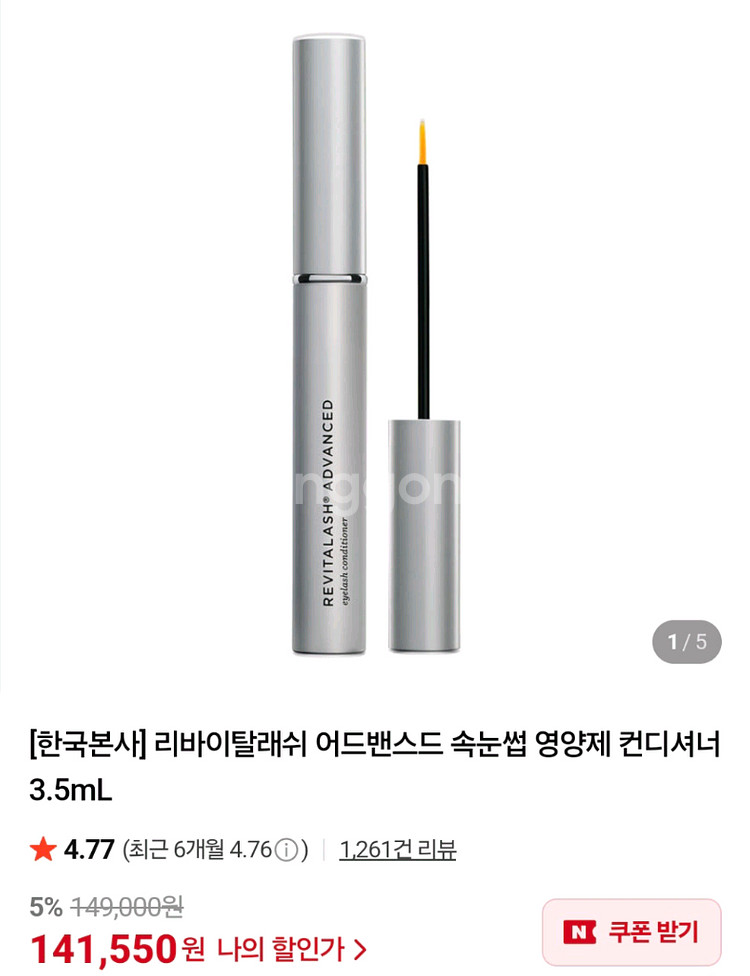Open the 1,261건 리뷰 reviews link

(397, 850)
